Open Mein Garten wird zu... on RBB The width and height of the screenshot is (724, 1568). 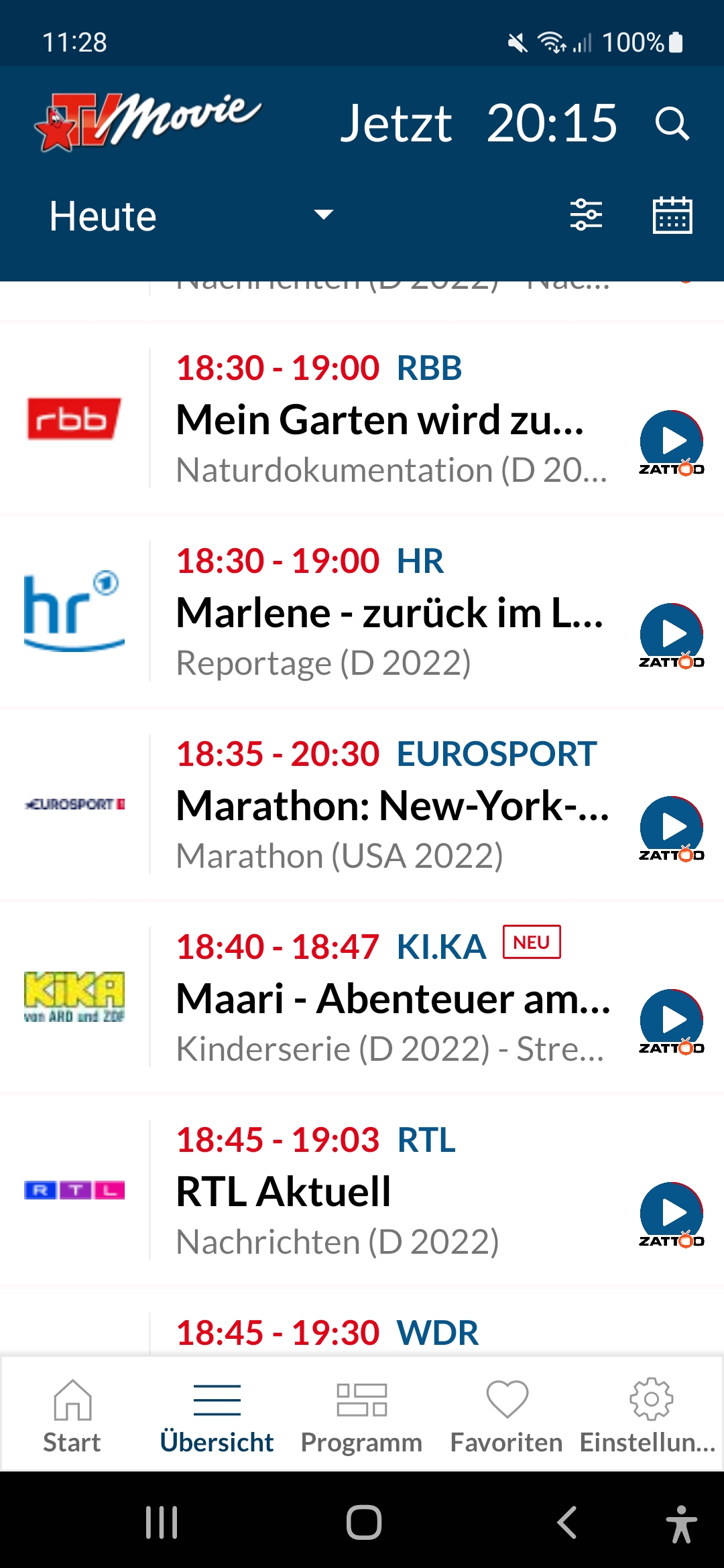pos(380,420)
